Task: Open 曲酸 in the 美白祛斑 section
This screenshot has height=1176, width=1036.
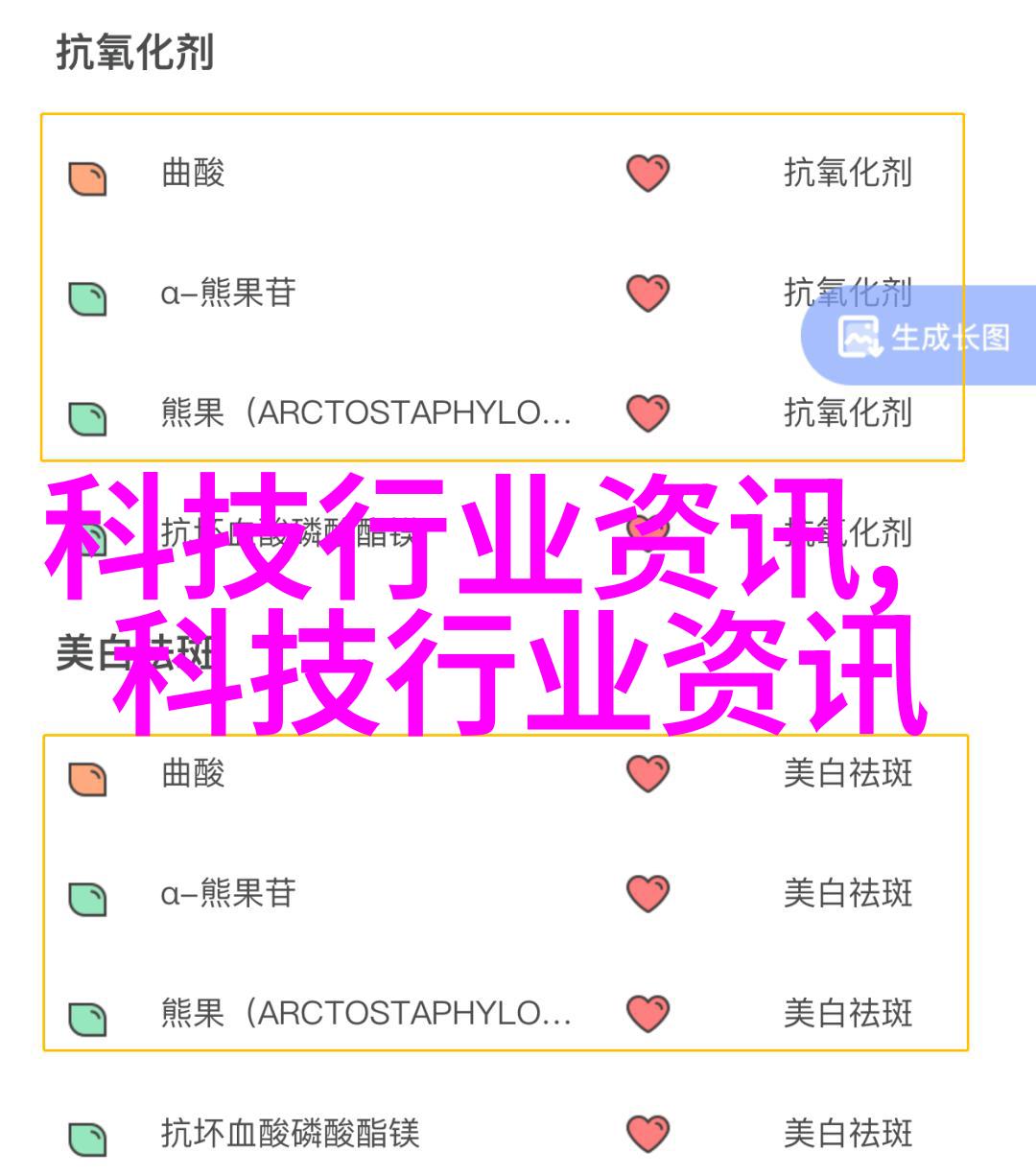Action: (194, 773)
